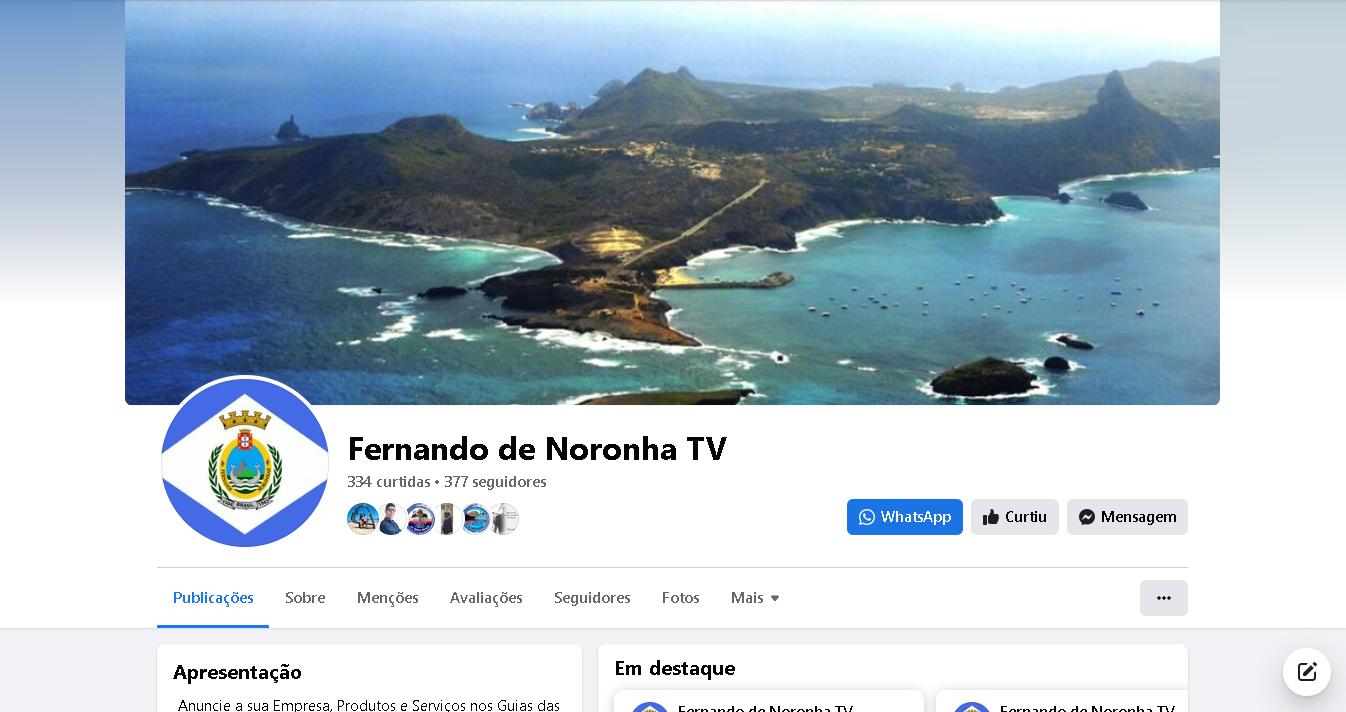Viewport: 1346px width, 712px height.
Task: Switch to the Sobre tab
Action: click(x=305, y=598)
